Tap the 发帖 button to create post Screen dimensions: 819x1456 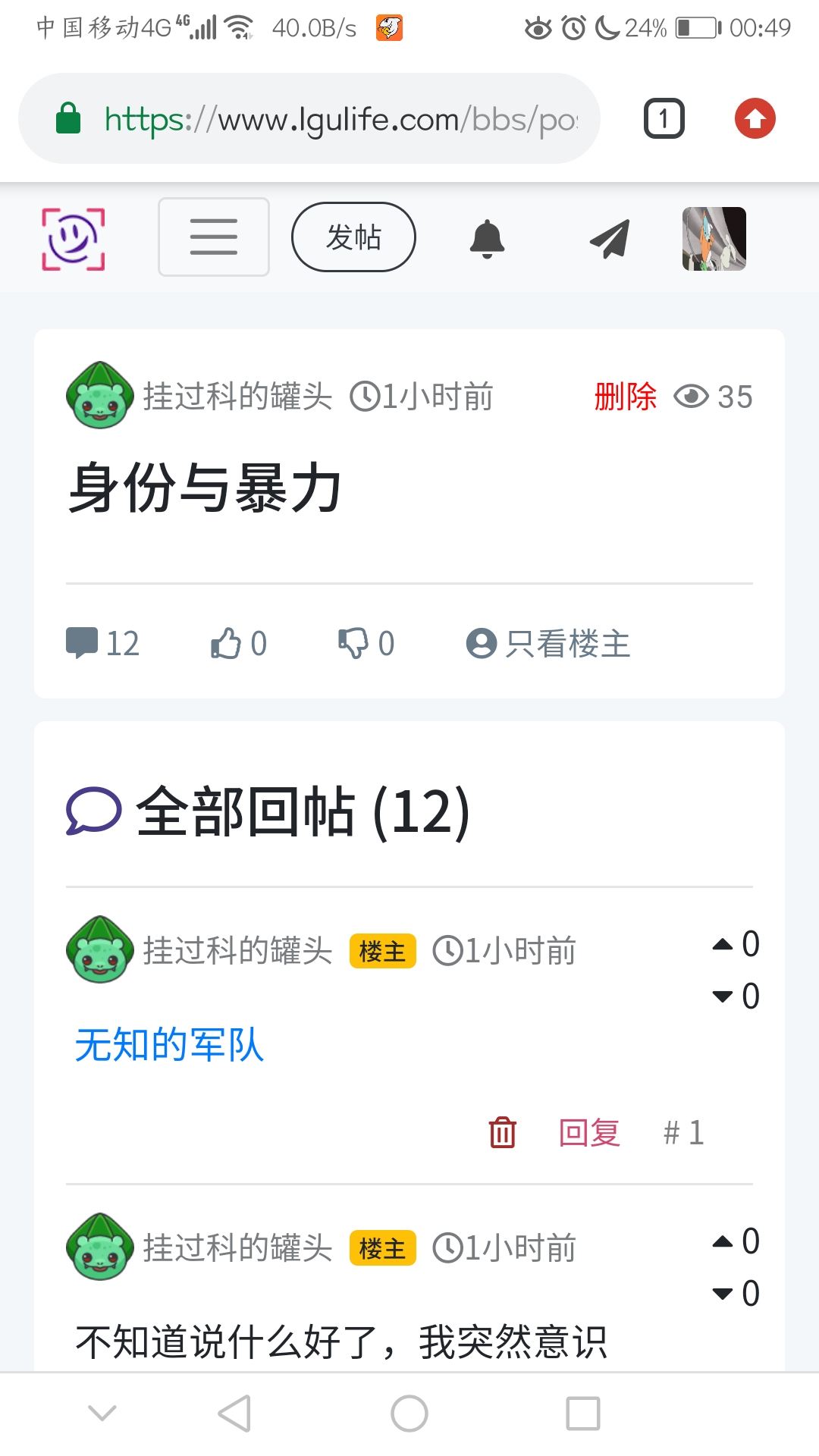[x=353, y=237]
